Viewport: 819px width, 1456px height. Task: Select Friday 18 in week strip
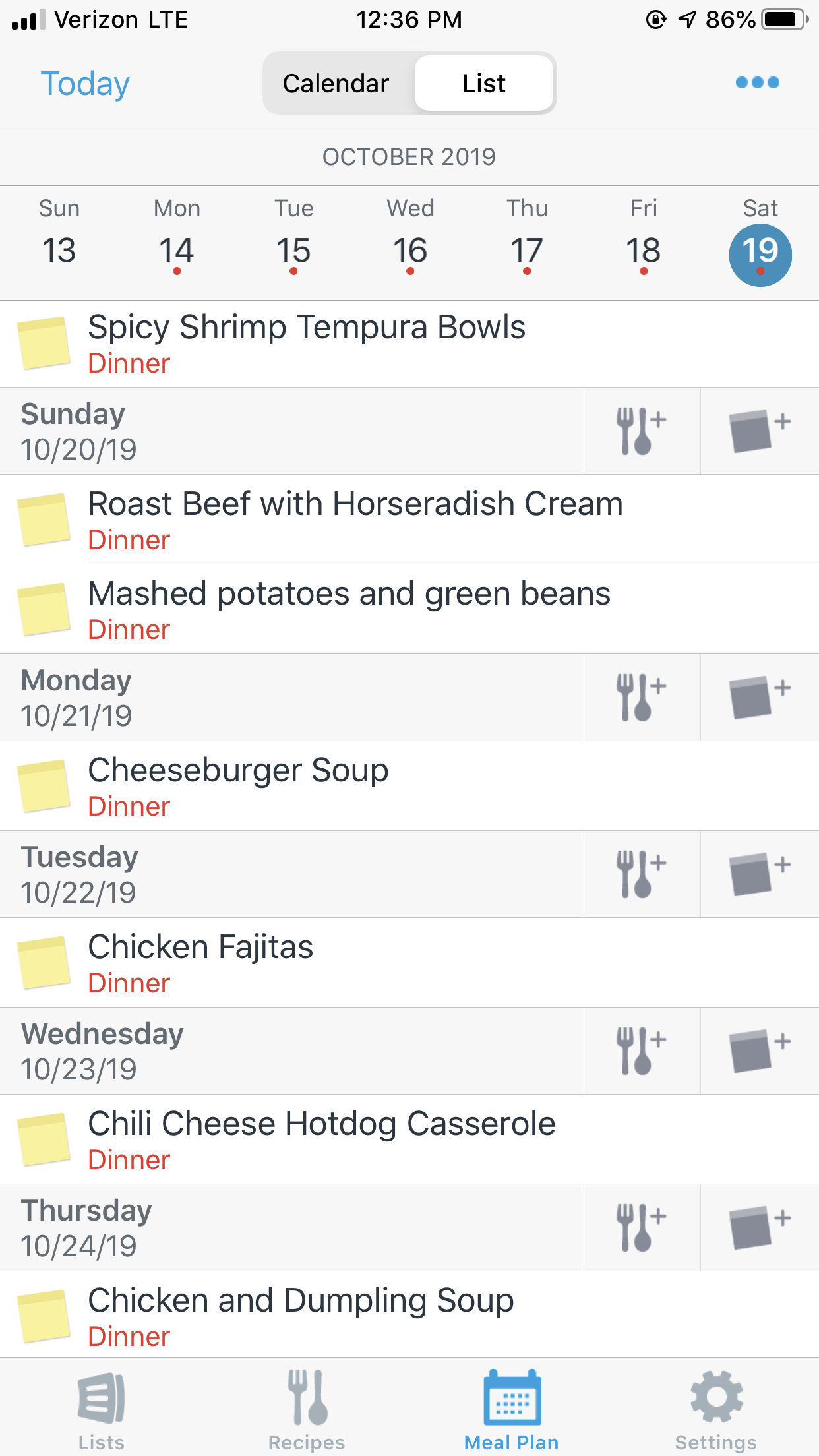(644, 251)
